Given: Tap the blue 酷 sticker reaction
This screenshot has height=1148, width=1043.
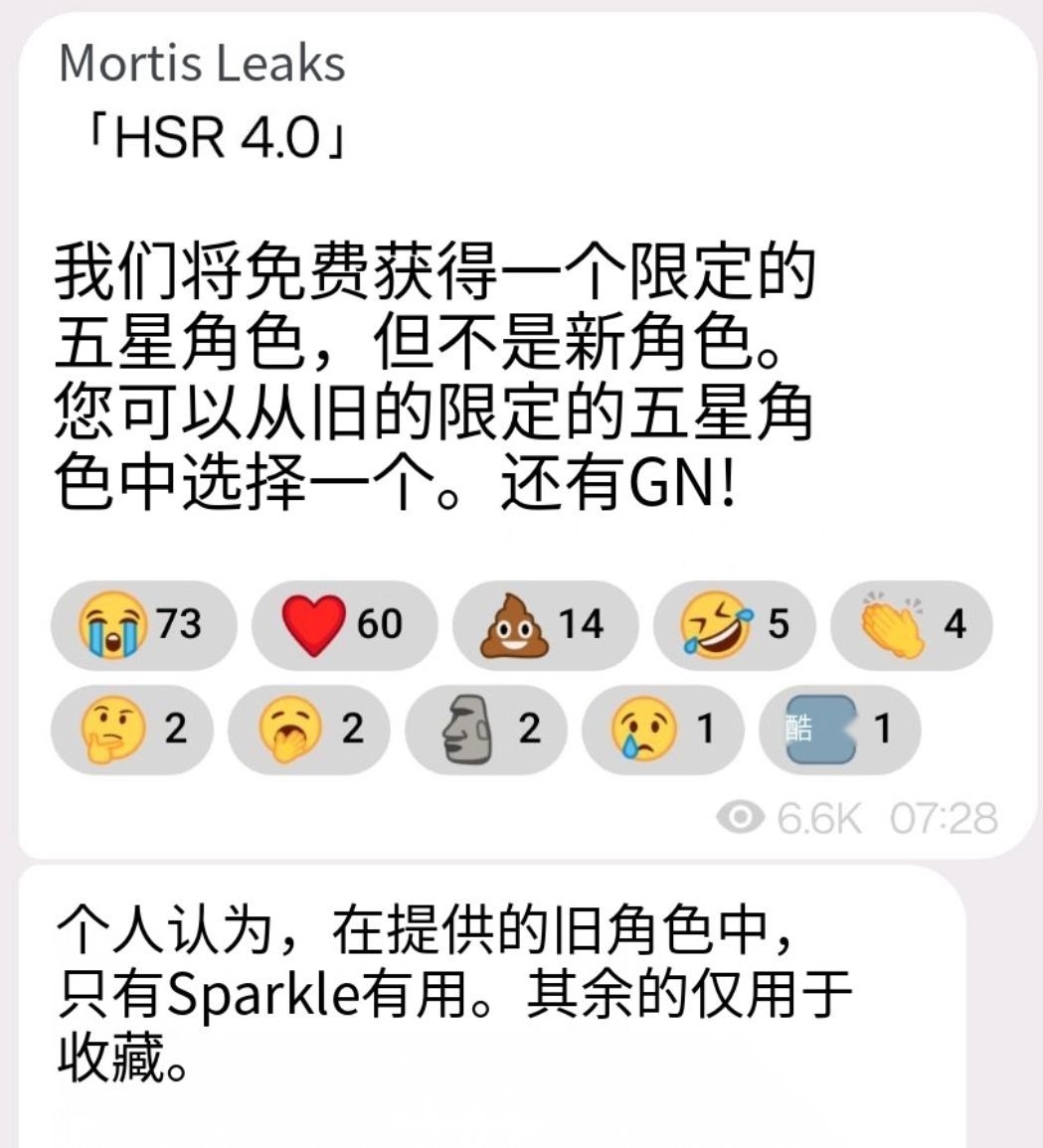Looking at the screenshot, I should tap(838, 729).
